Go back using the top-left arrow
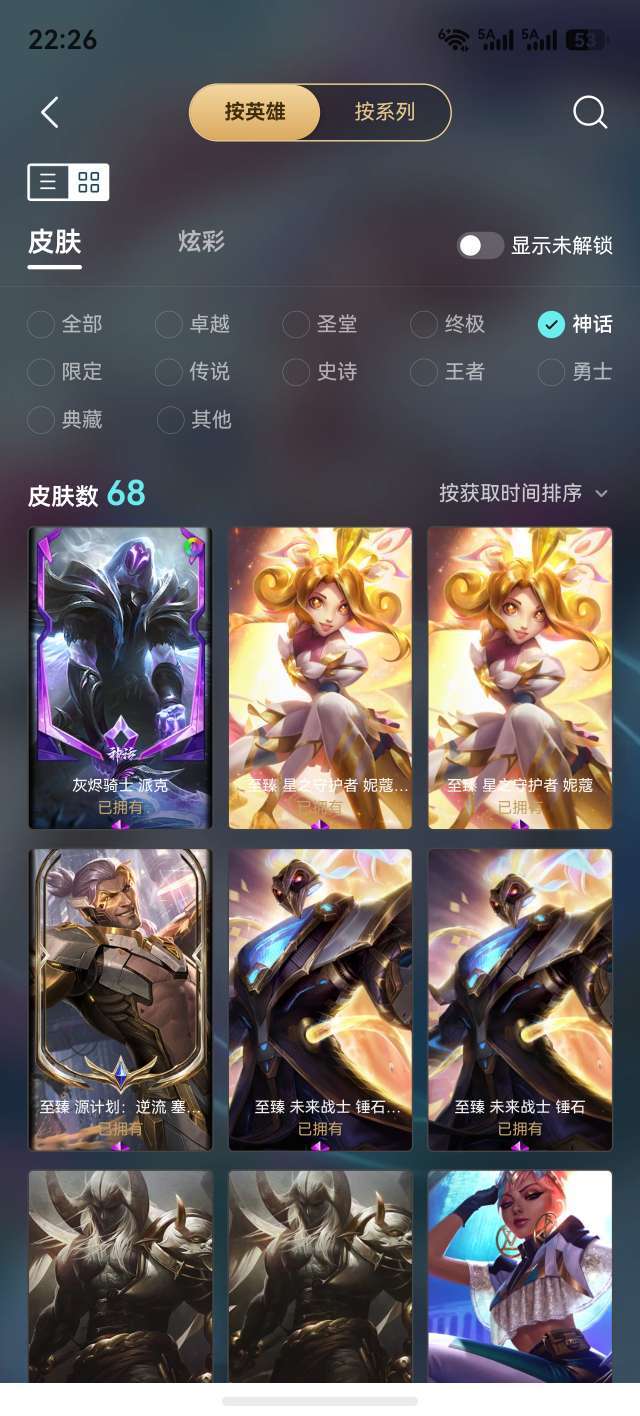 [x=49, y=112]
